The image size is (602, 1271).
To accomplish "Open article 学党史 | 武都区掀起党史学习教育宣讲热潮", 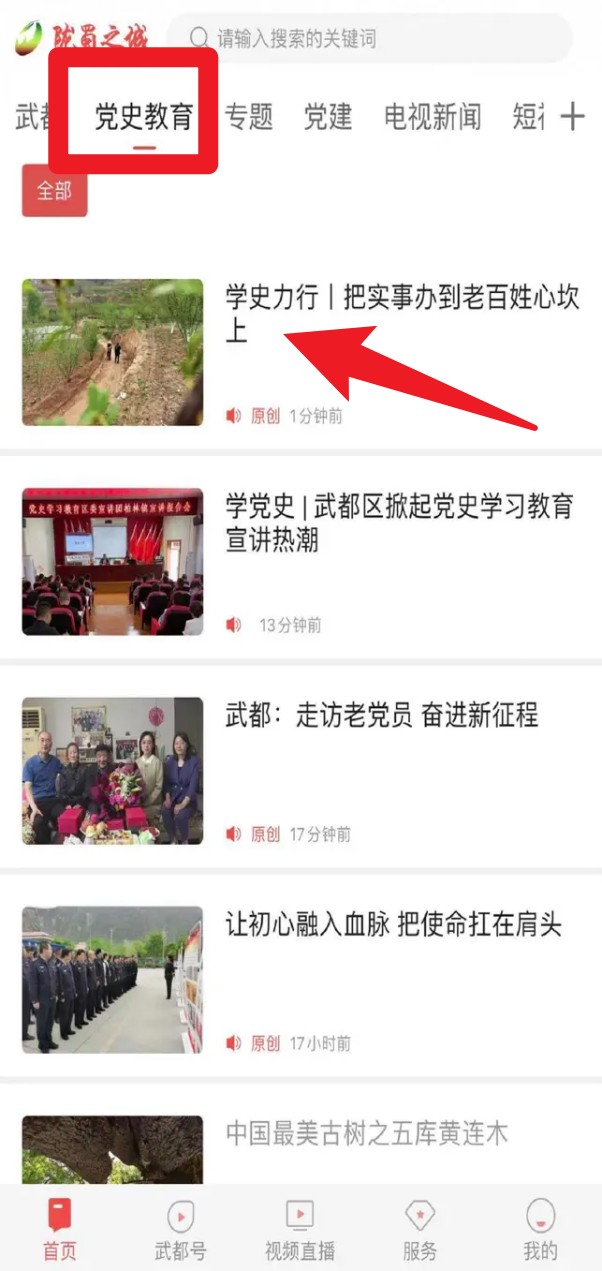I will click(399, 522).
